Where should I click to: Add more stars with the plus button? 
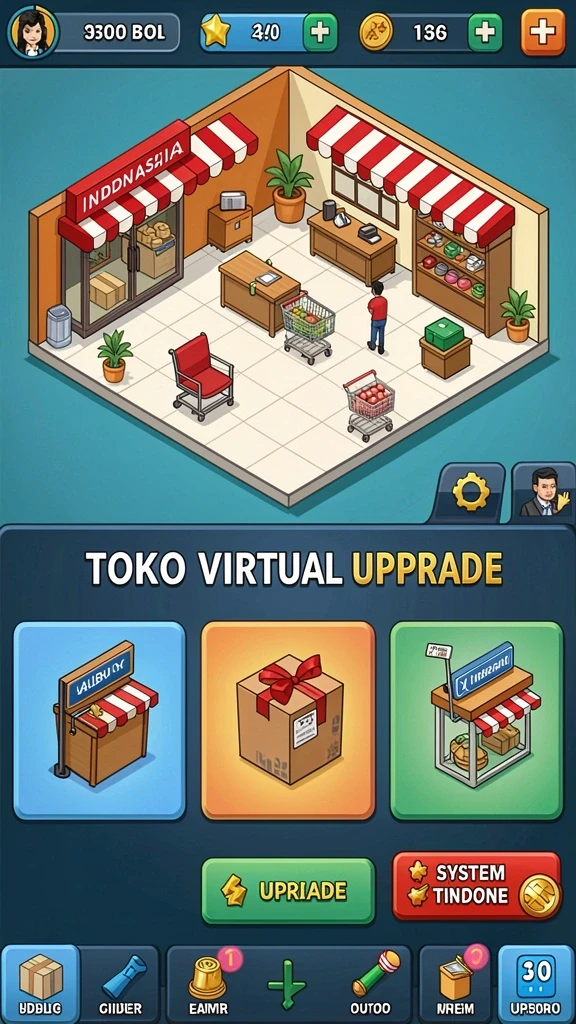320,33
